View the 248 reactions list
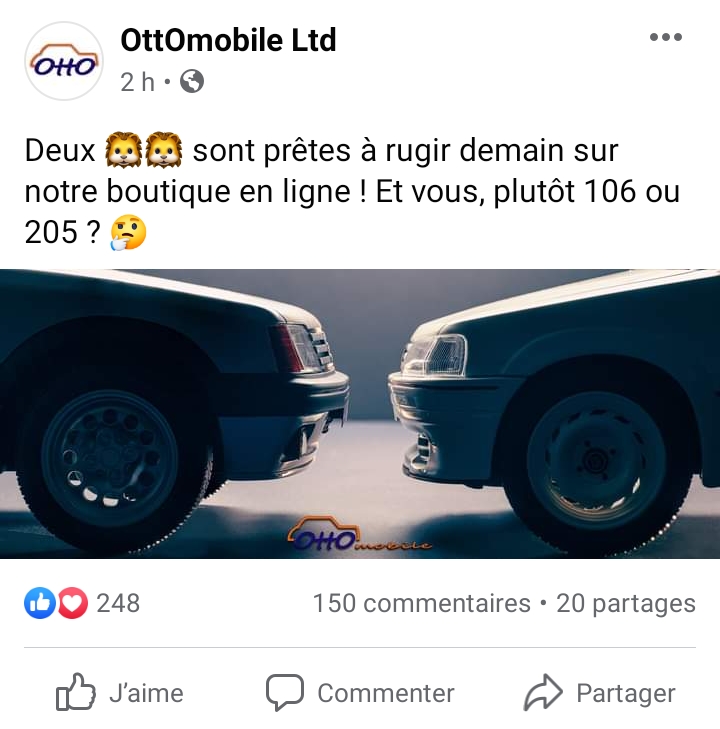The width and height of the screenshot is (720, 729). pos(82,603)
